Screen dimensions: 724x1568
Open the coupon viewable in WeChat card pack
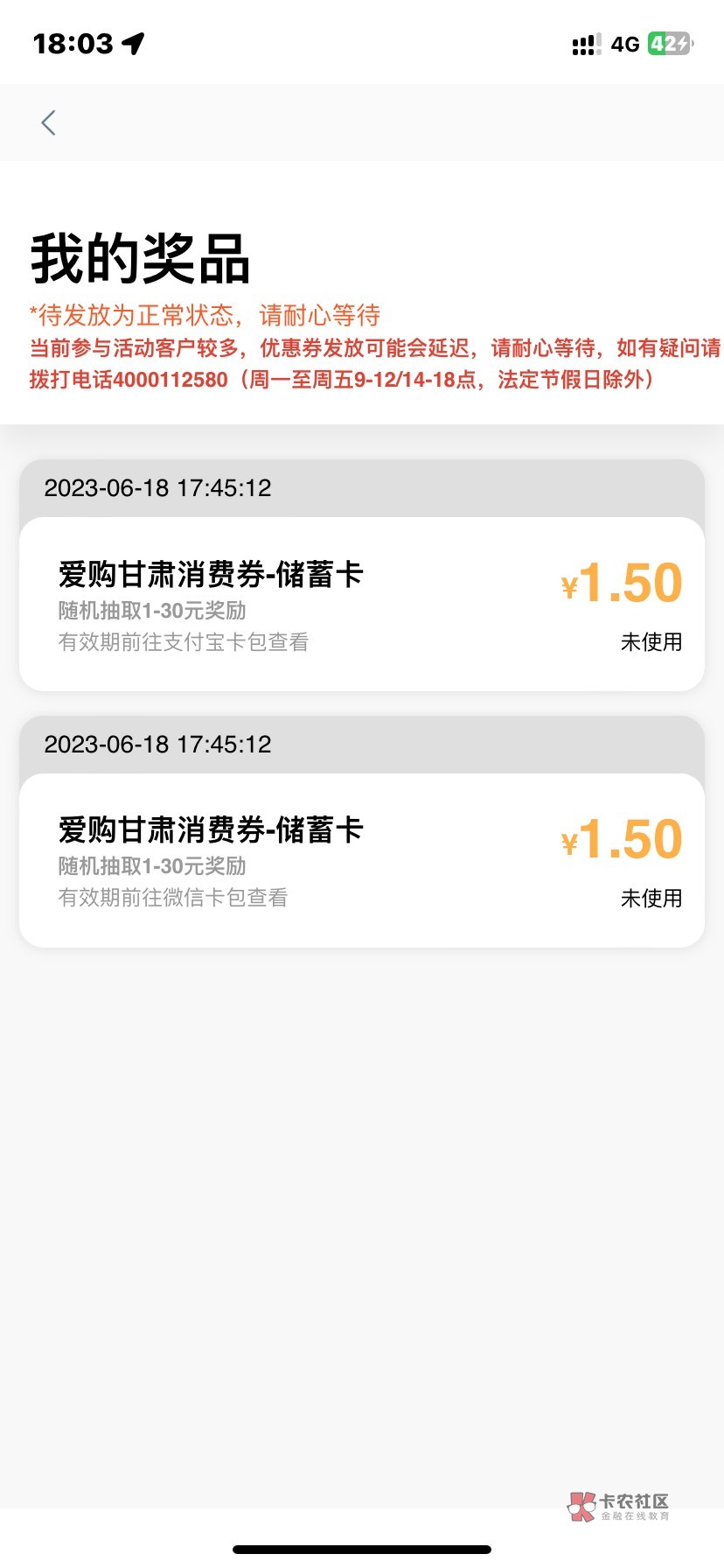(361, 859)
